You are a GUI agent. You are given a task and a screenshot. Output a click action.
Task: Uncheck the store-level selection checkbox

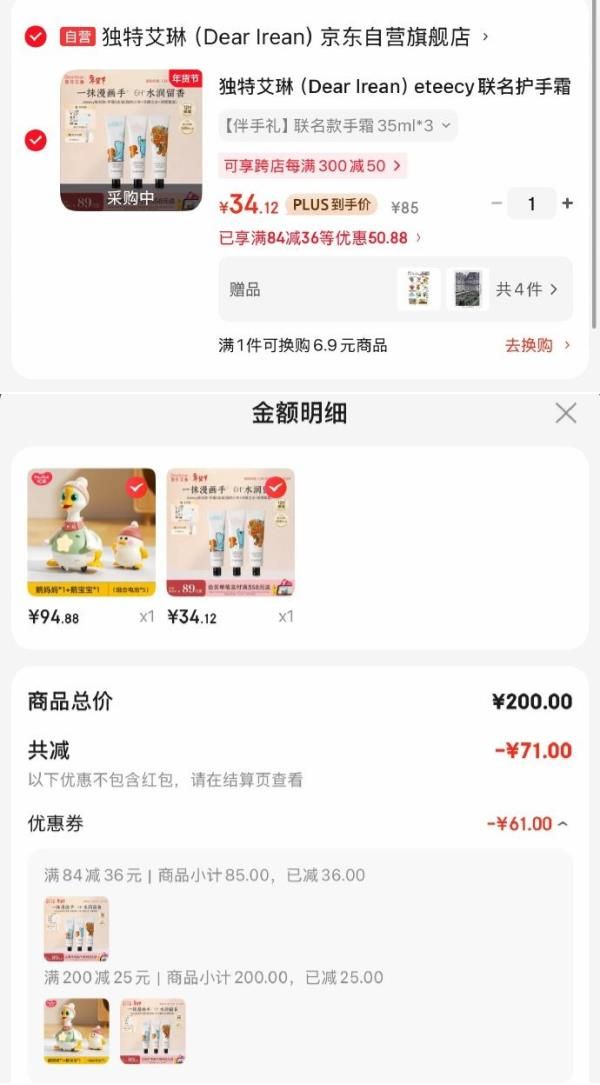click(x=36, y=37)
